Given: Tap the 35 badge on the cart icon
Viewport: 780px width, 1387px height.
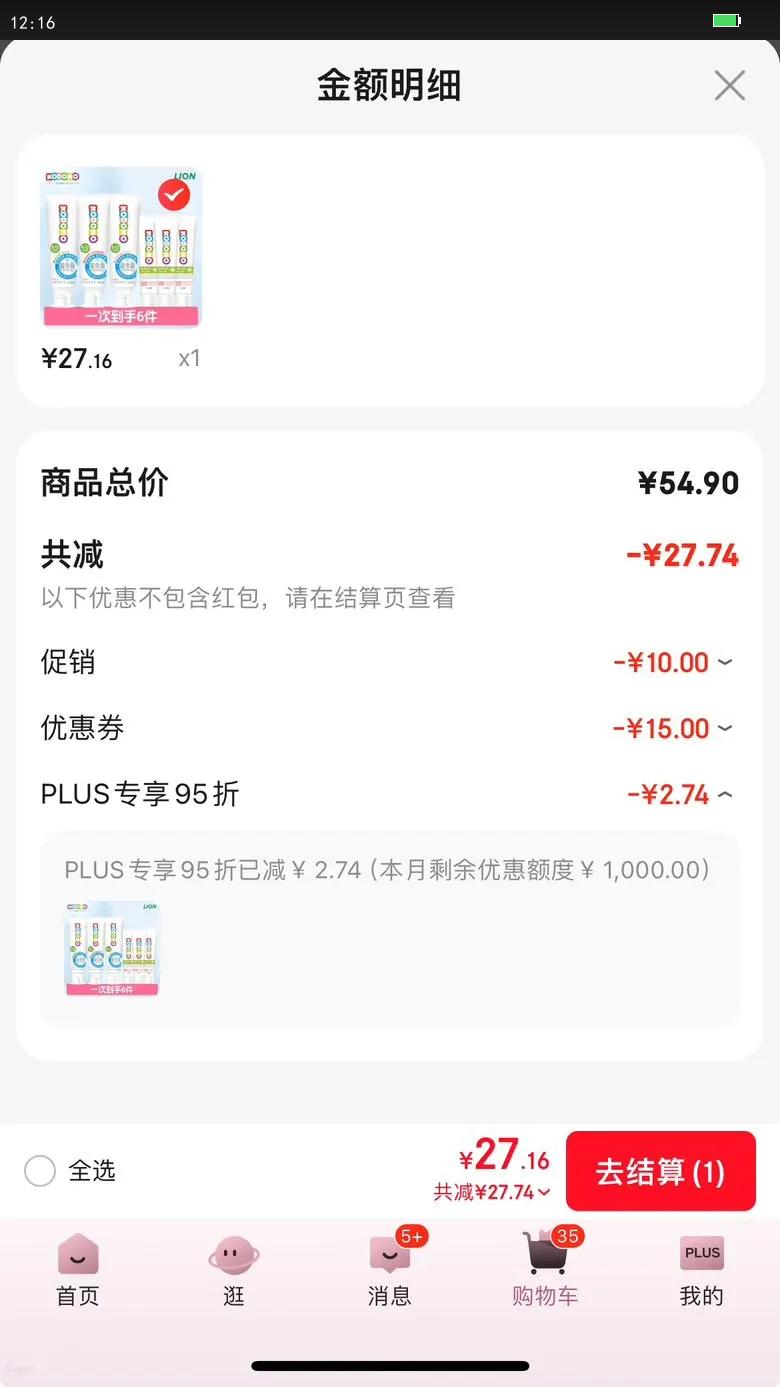Looking at the screenshot, I should (567, 1236).
